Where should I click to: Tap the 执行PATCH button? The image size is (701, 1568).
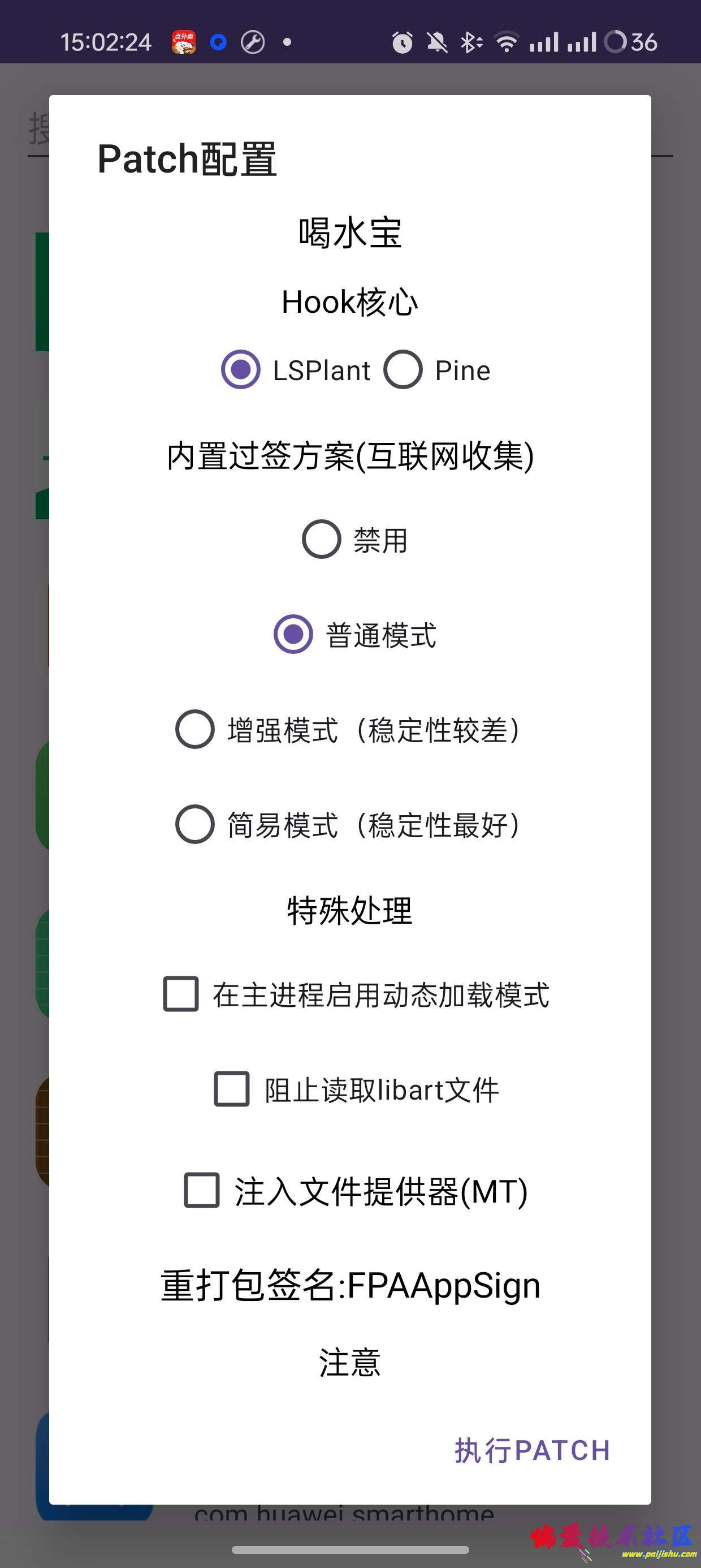532,1450
